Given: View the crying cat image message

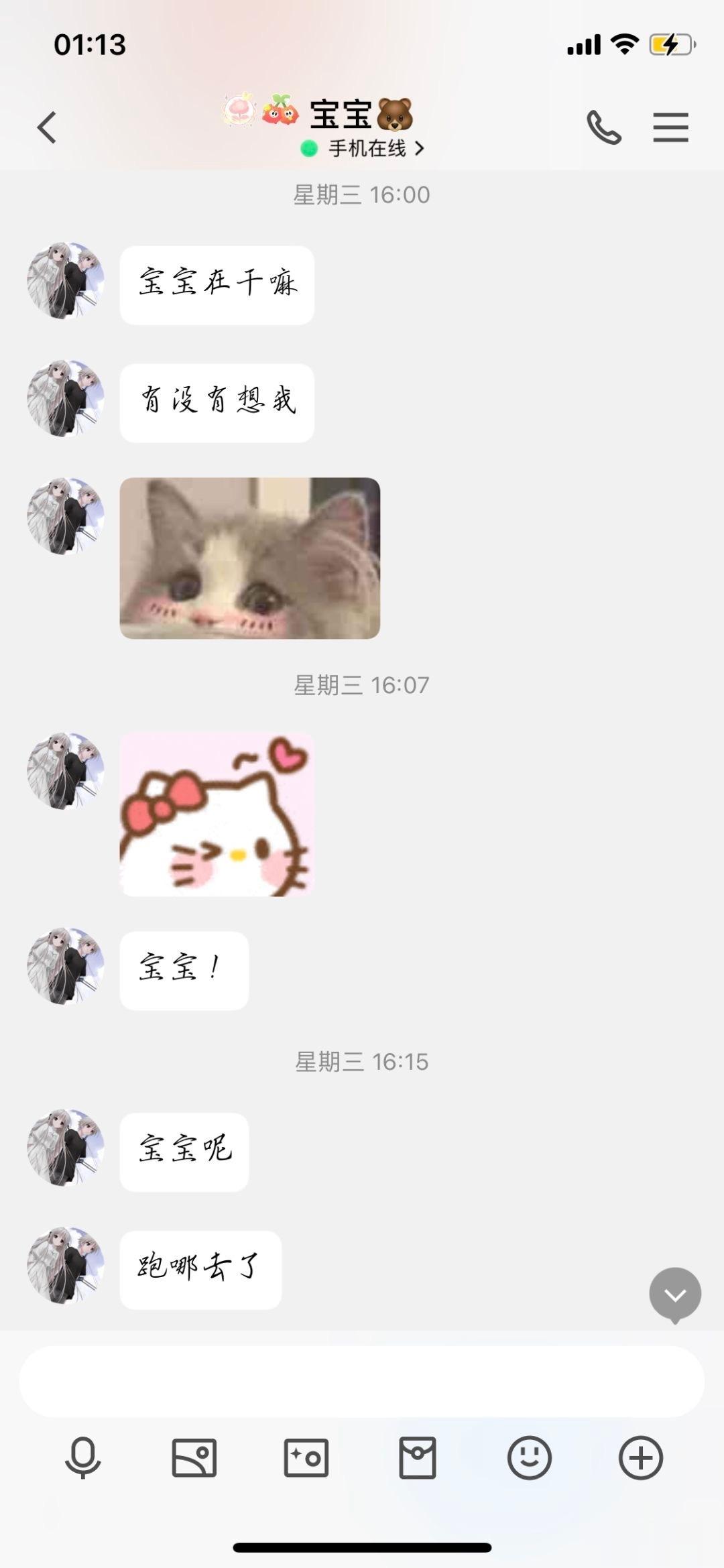Looking at the screenshot, I should pos(250,558).
